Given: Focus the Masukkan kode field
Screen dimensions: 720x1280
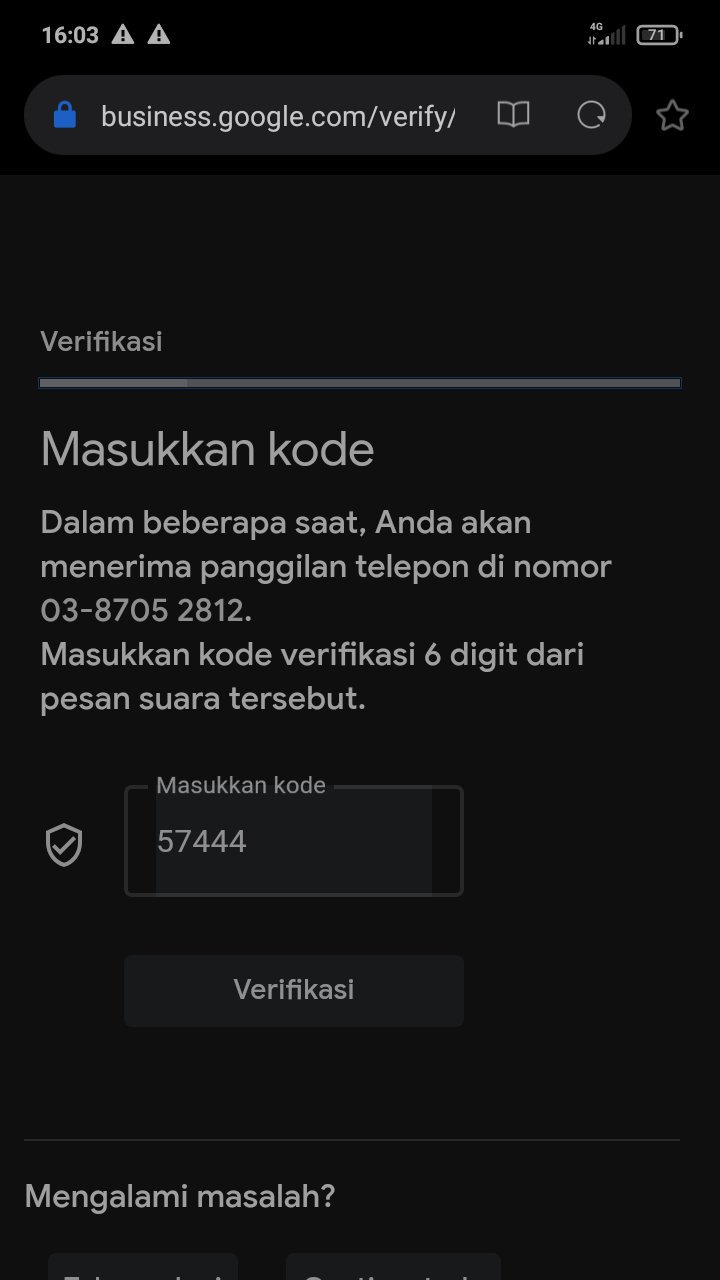Looking at the screenshot, I should [x=294, y=842].
